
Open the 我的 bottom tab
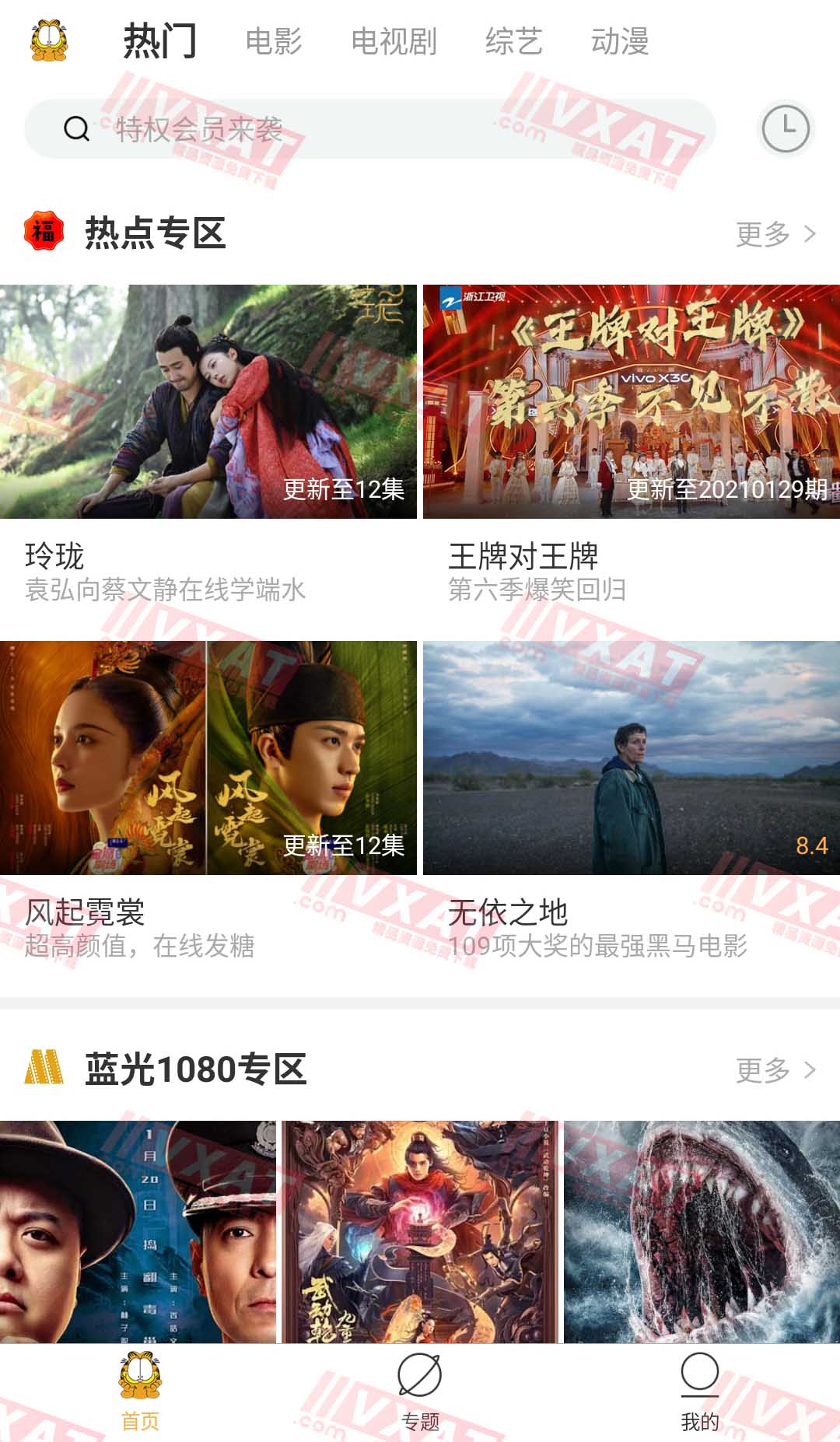coord(700,1392)
